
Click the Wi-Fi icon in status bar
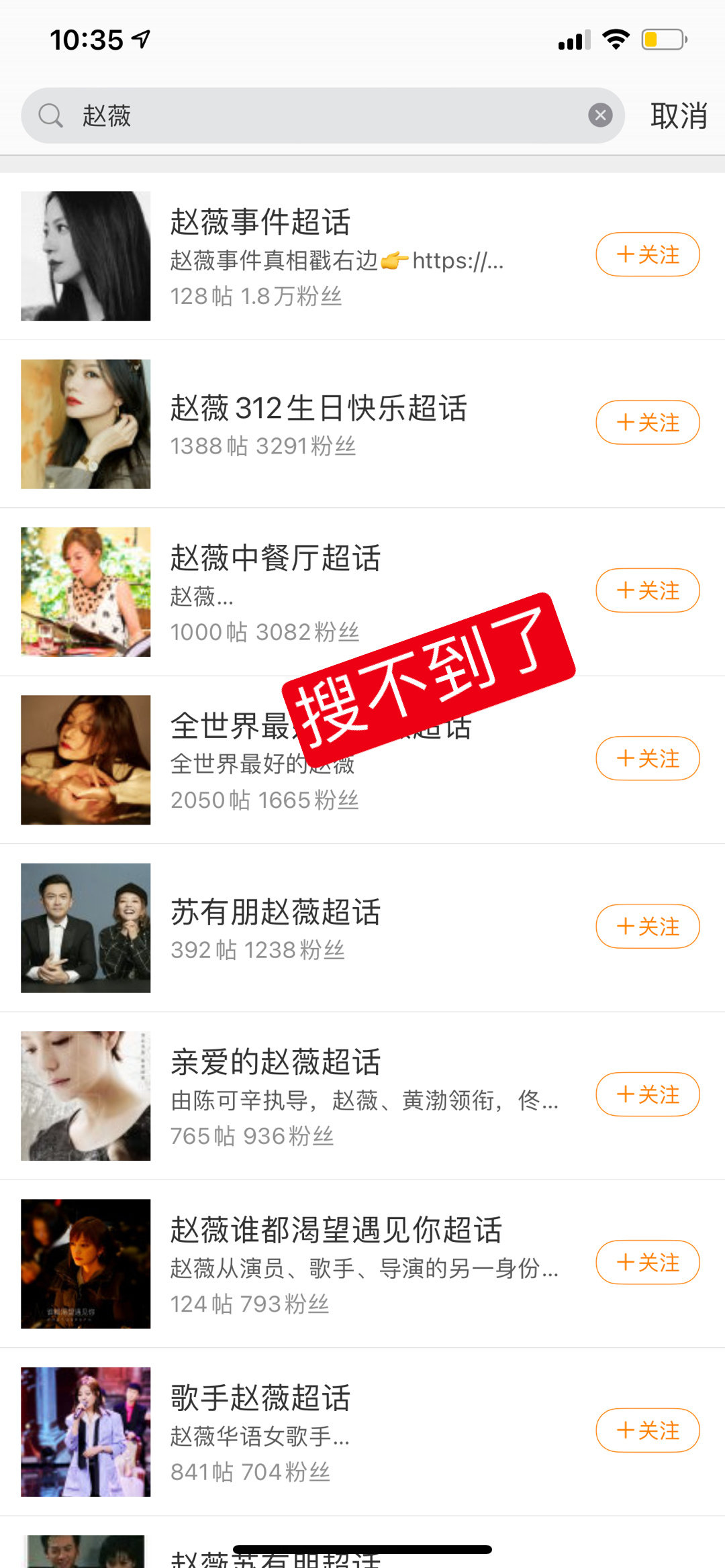coord(616,39)
